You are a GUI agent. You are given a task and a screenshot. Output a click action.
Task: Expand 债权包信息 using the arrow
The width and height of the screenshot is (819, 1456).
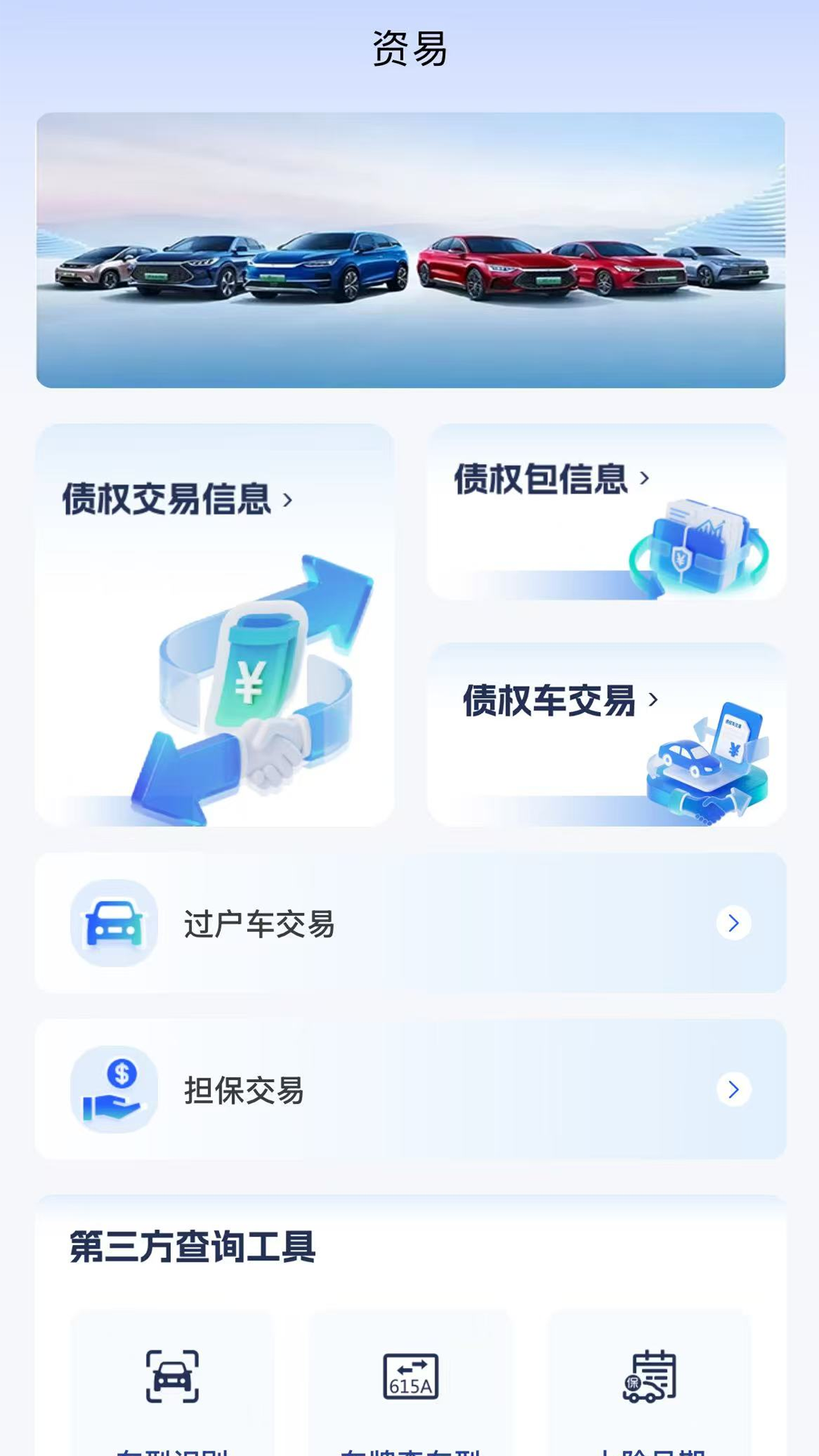(645, 479)
